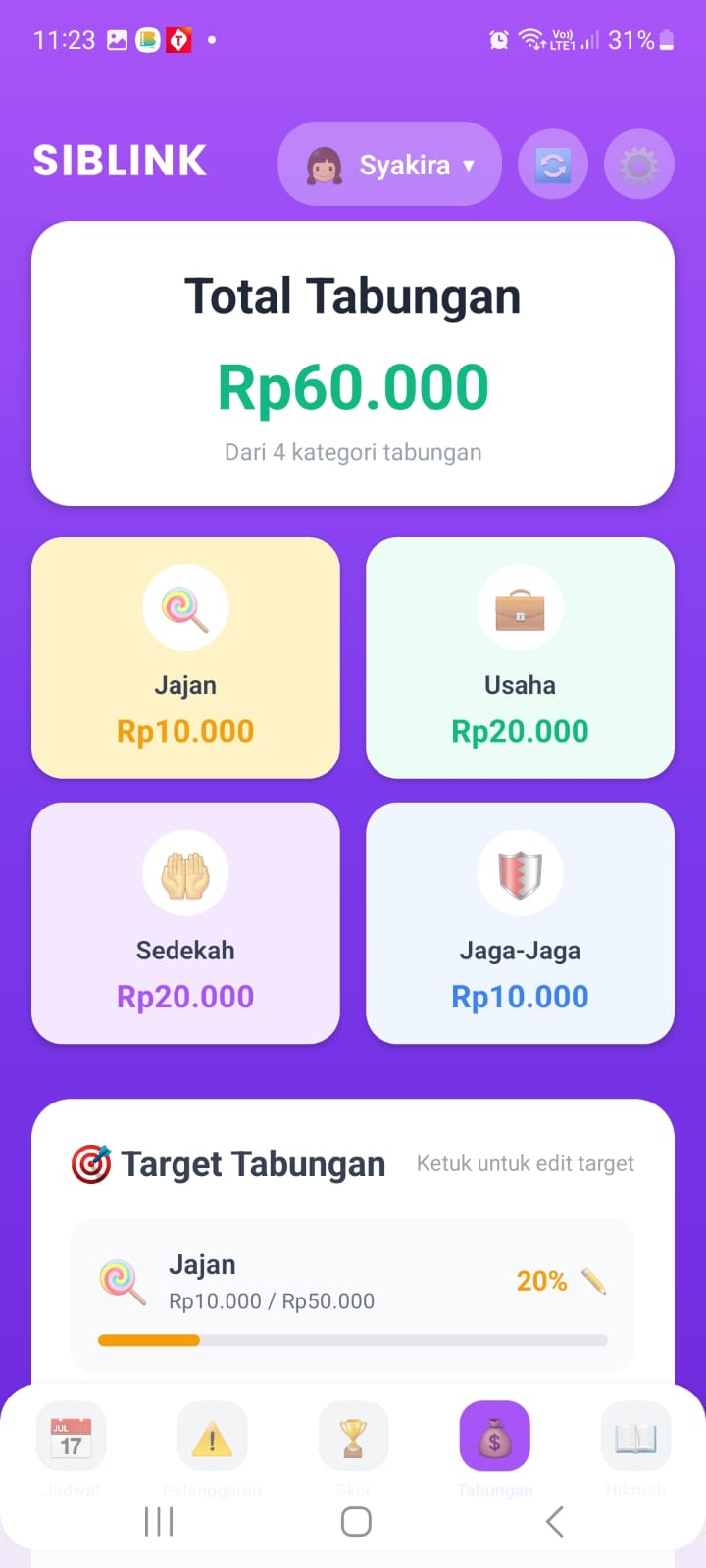706x1568 pixels.
Task: Open the settings gear icon
Action: (x=638, y=164)
